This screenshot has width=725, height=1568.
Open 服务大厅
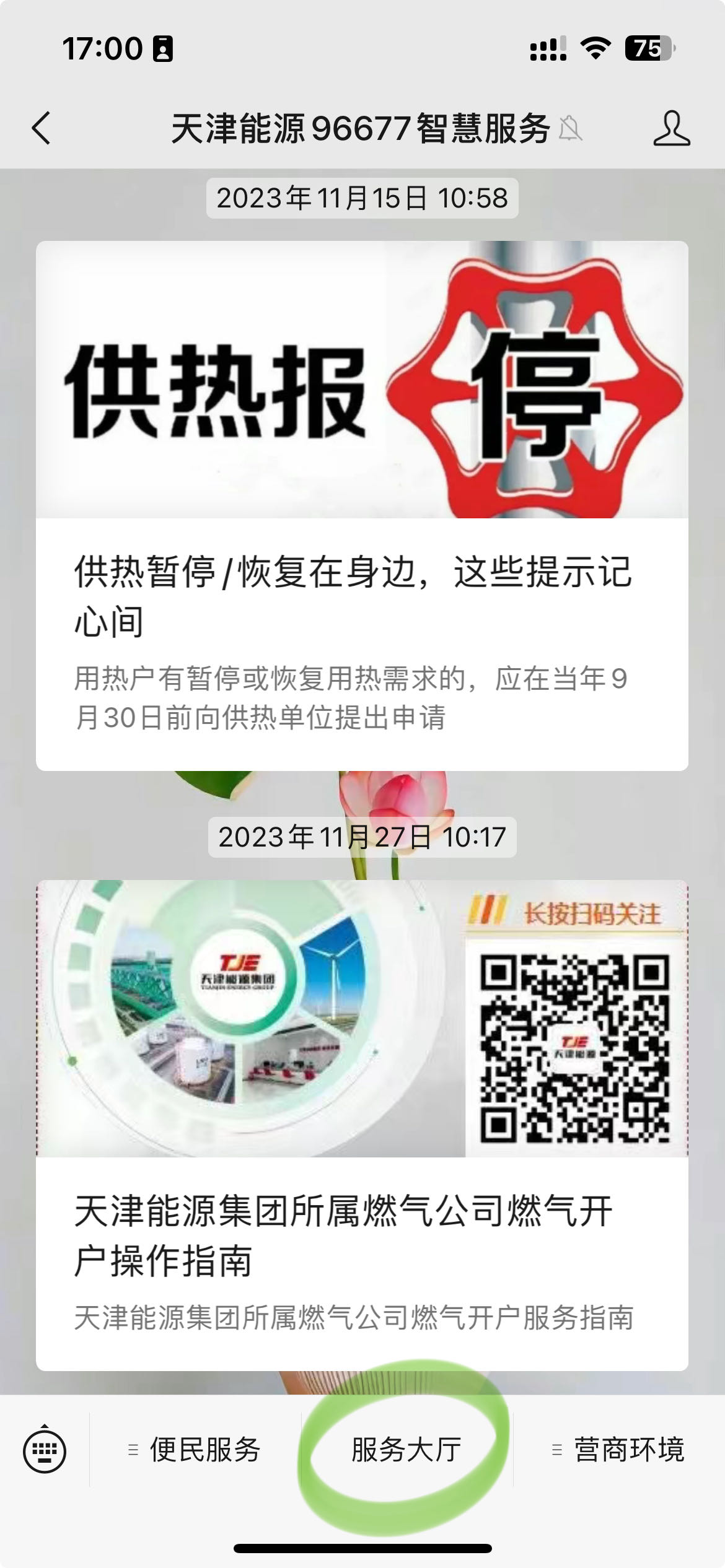(406, 1450)
